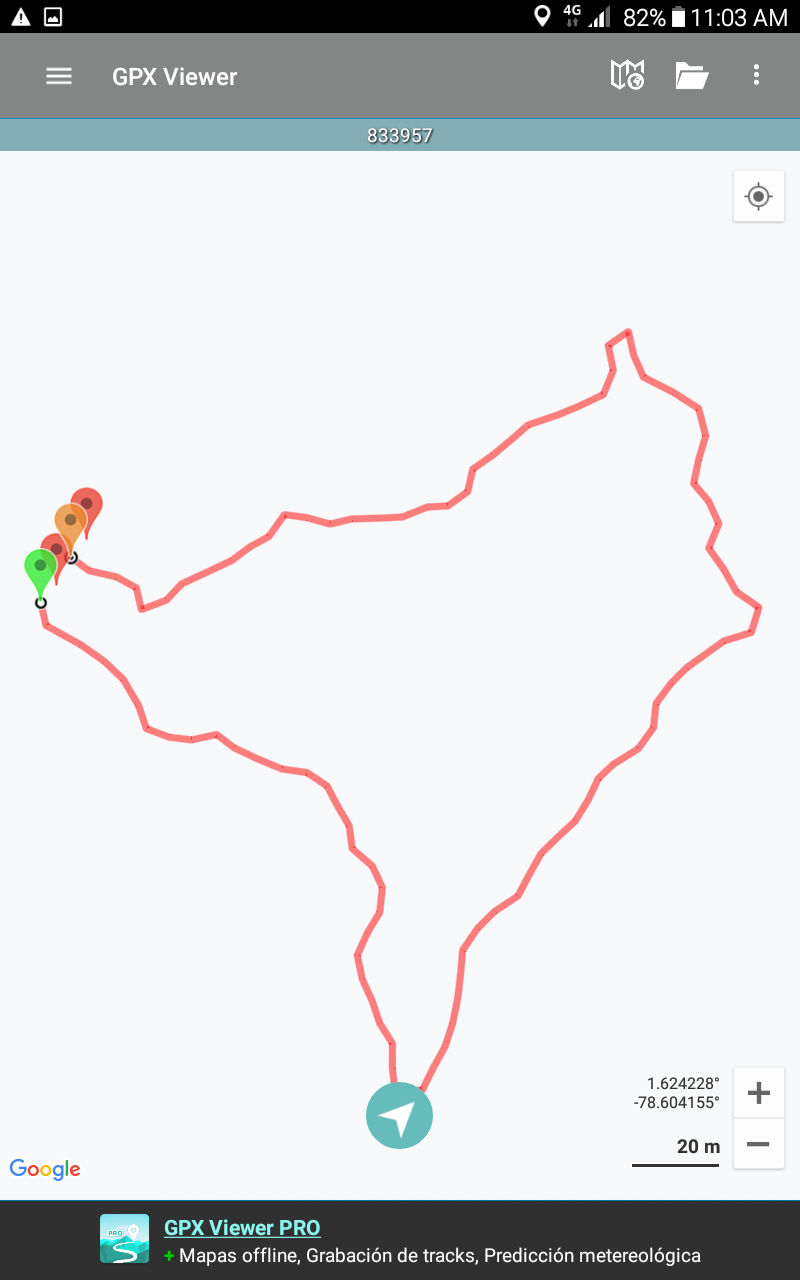This screenshot has width=800, height=1280.
Task: Open the online maps selector icon
Action: click(x=627, y=75)
